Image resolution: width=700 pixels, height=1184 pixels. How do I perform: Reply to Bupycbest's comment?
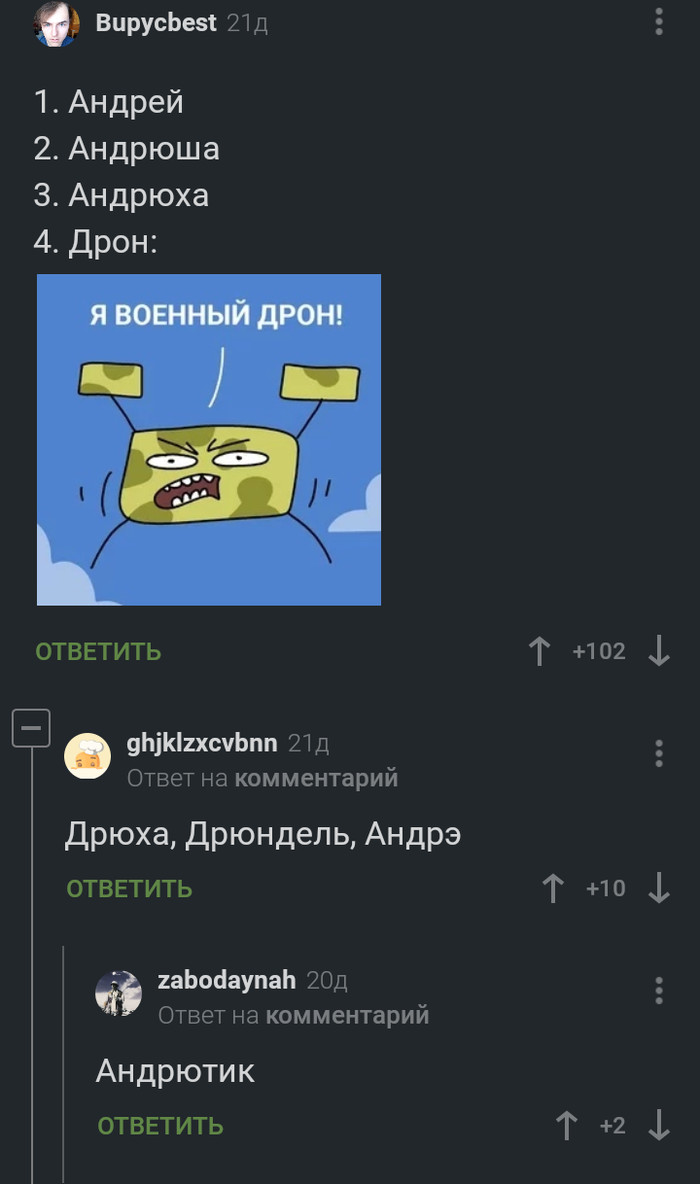pos(98,652)
